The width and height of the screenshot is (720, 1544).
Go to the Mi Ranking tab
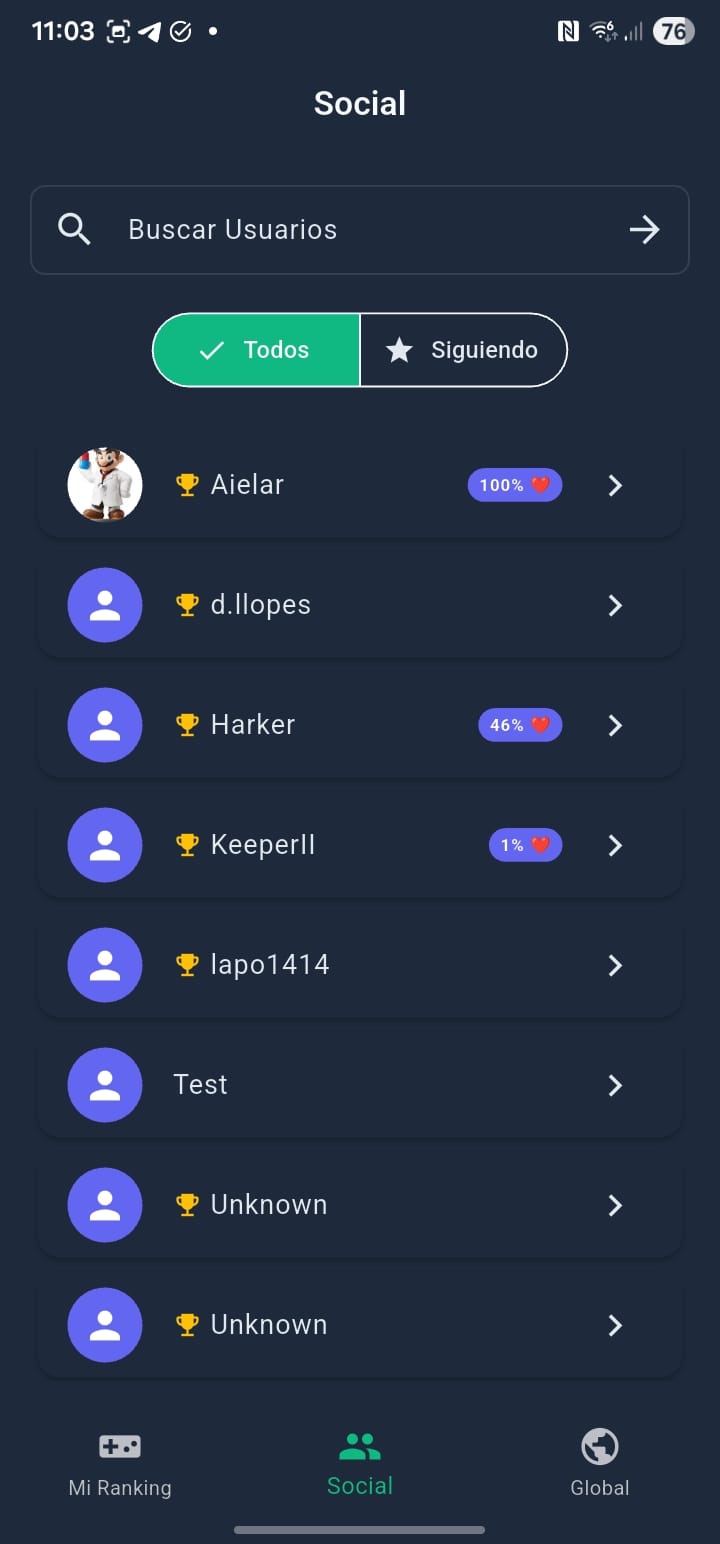(x=120, y=1463)
